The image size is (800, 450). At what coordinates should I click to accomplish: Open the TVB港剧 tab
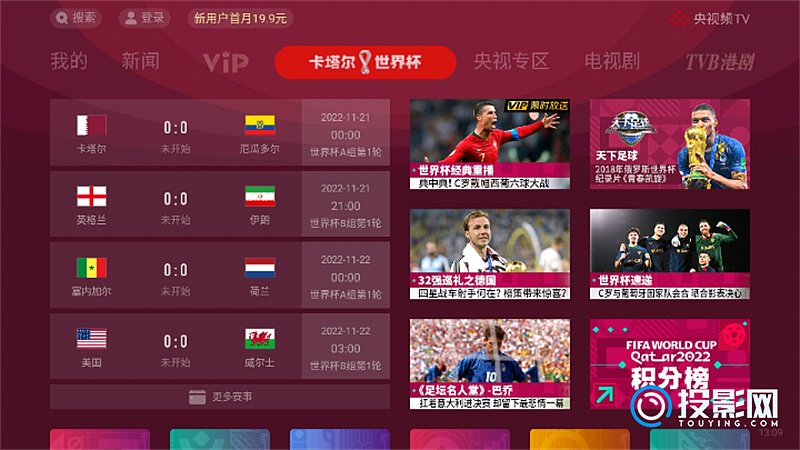719,61
